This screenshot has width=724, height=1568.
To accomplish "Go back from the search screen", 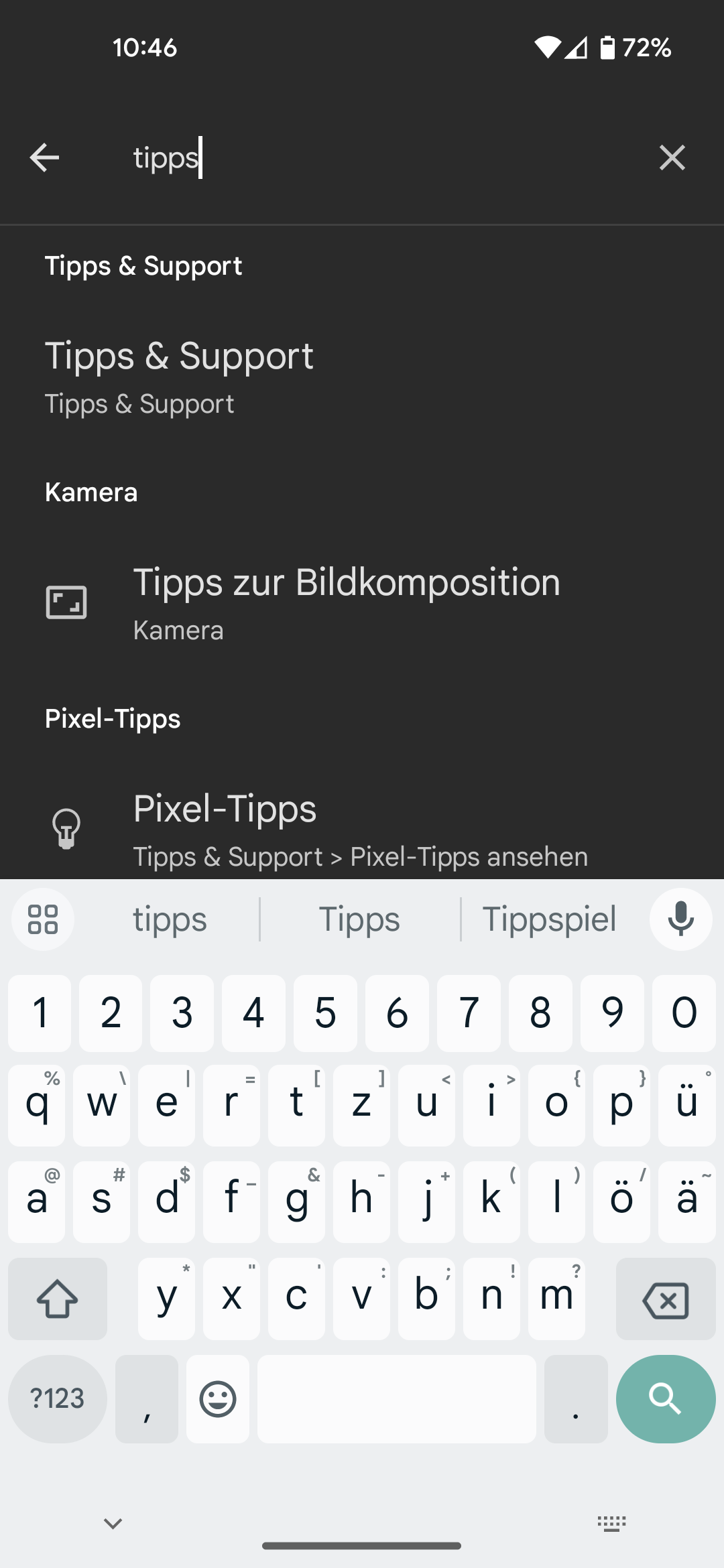I will pos(44,158).
